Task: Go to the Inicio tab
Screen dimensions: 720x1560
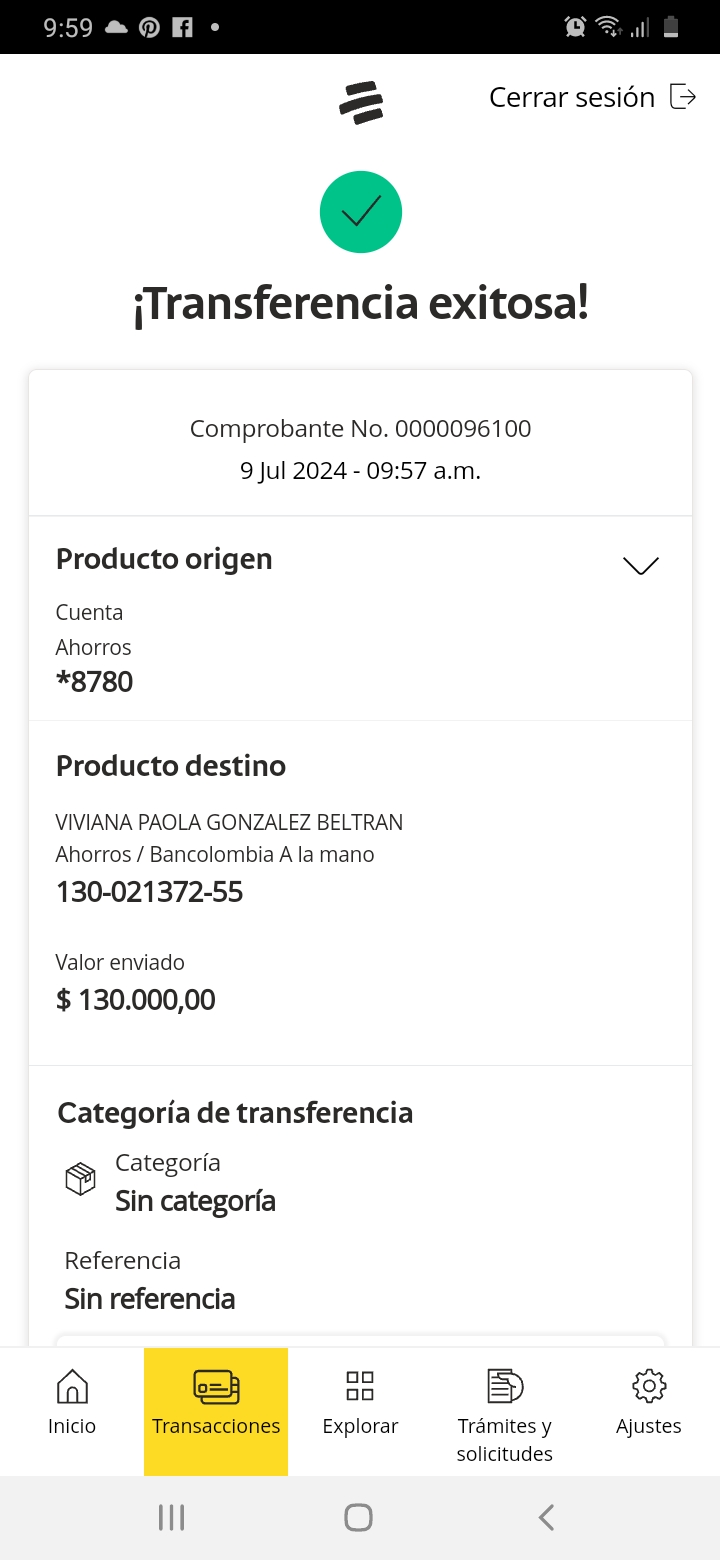Action: [x=72, y=1404]
